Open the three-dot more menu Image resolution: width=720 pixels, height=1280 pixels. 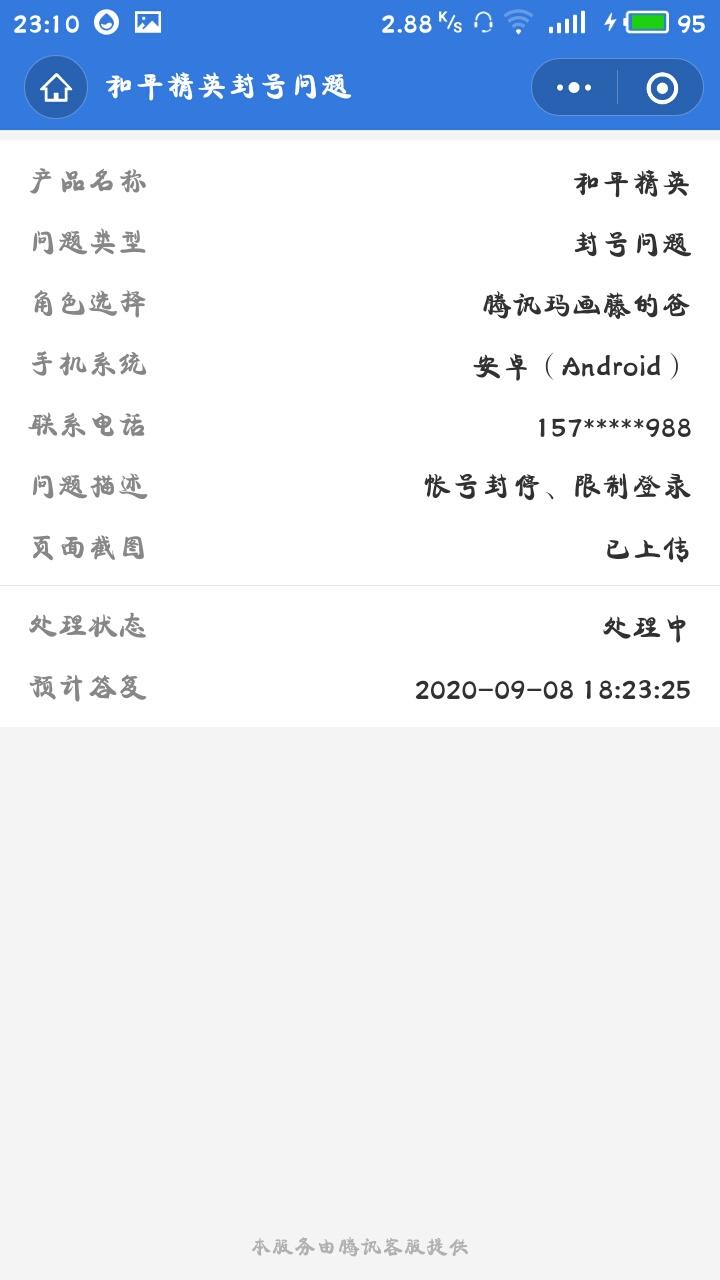(574, 88)
